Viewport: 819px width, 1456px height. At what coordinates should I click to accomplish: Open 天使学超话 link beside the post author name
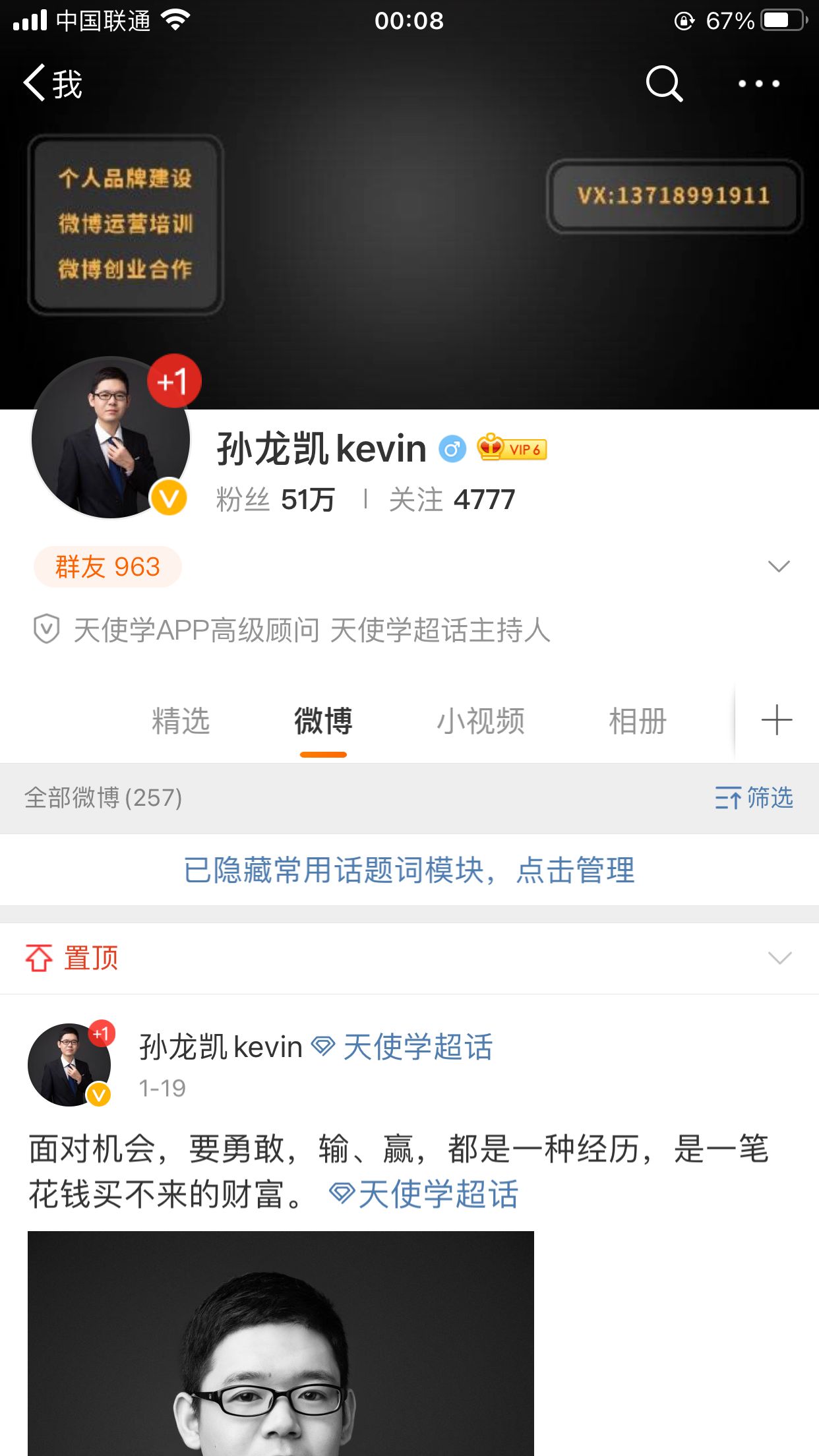tap(417, 1047)
